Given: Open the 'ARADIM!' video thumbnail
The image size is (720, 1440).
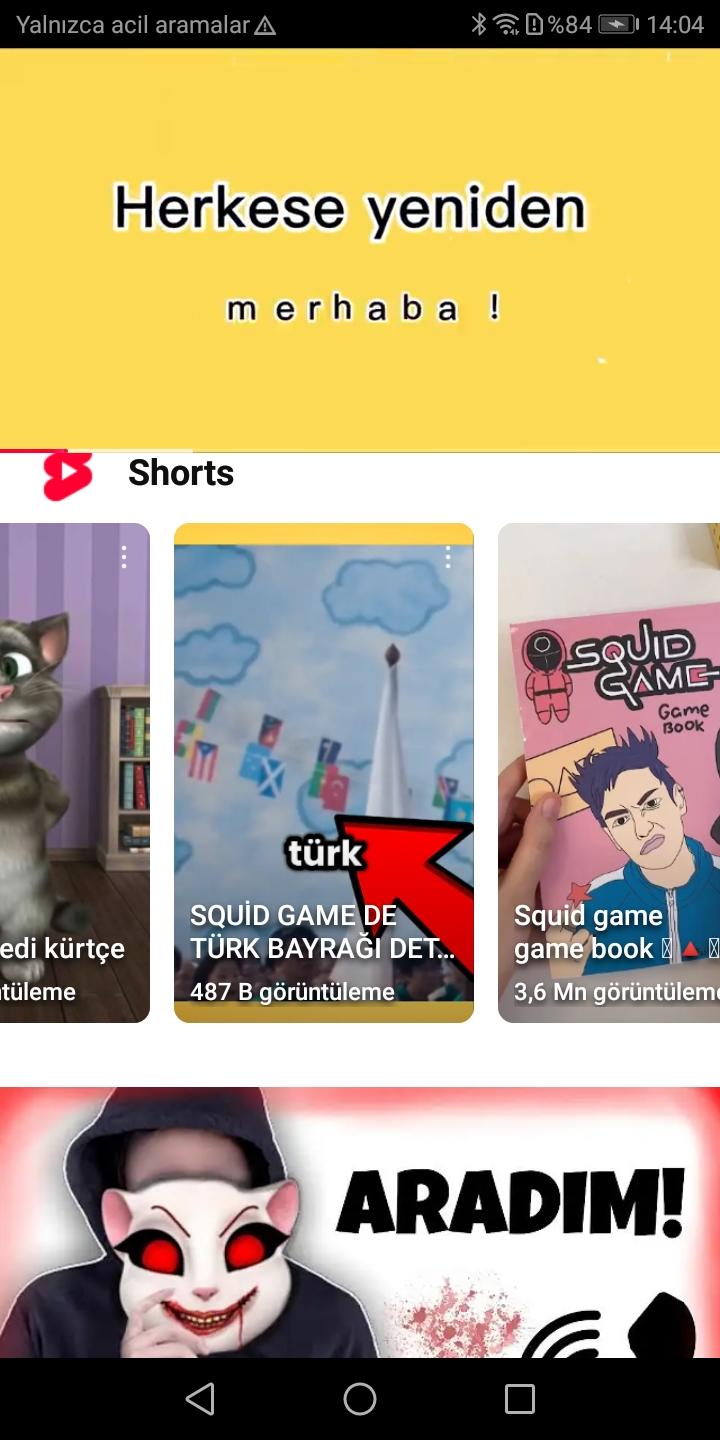Looking at the screenshot, I should click(x=360, y=1220).
